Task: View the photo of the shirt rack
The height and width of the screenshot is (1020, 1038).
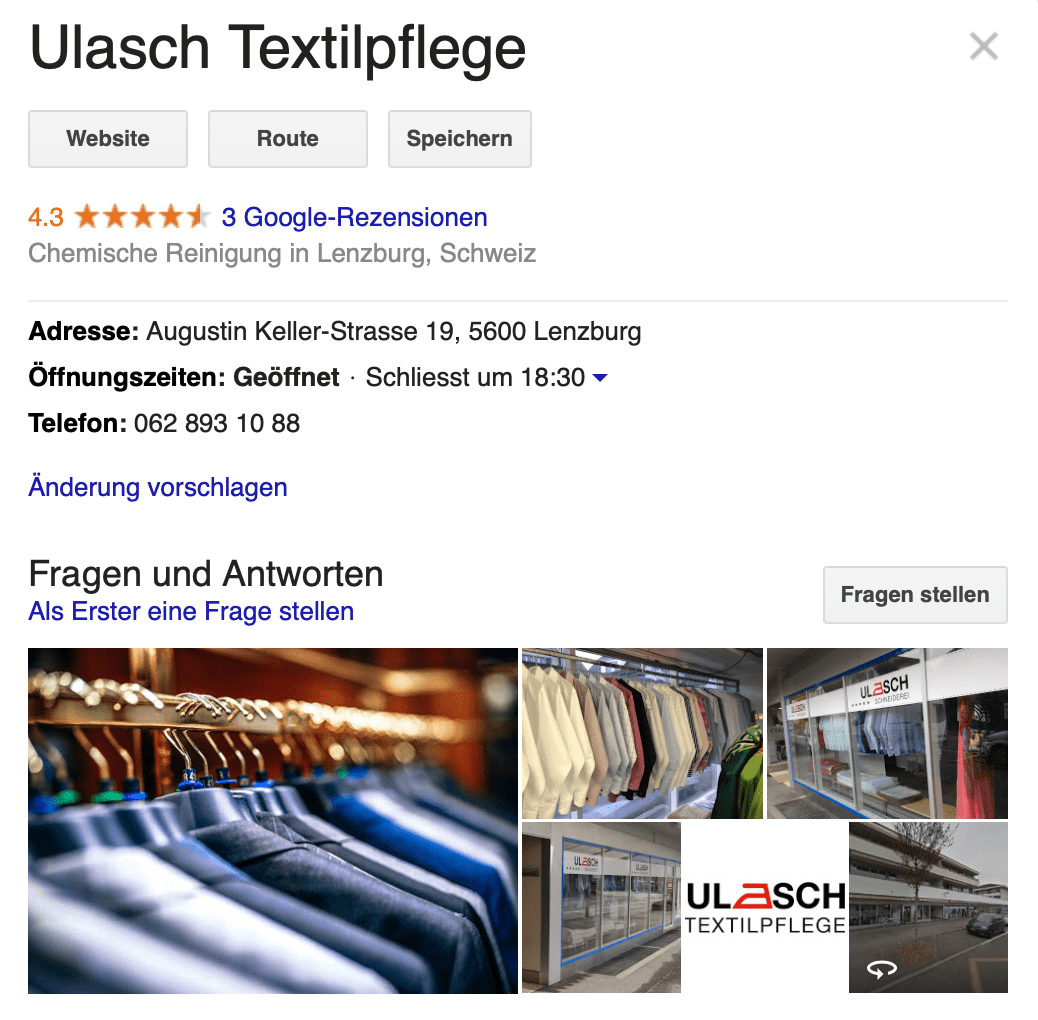Action: [642, 733]
